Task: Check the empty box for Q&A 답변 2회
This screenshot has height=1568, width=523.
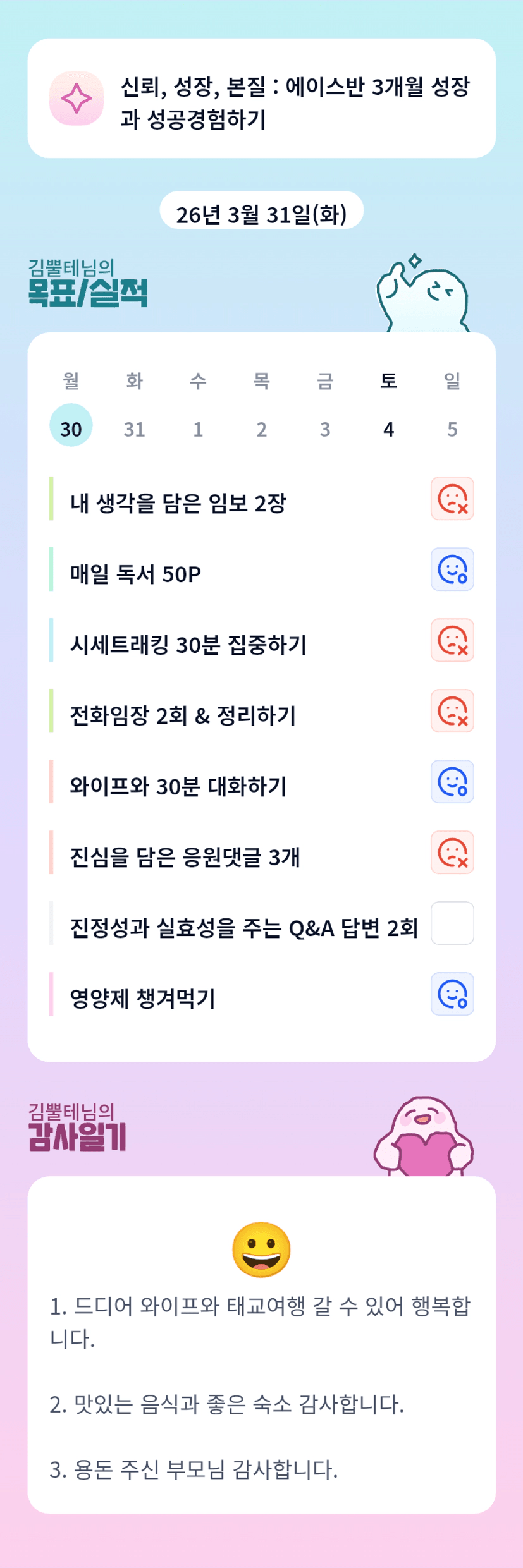Action: 452,923
